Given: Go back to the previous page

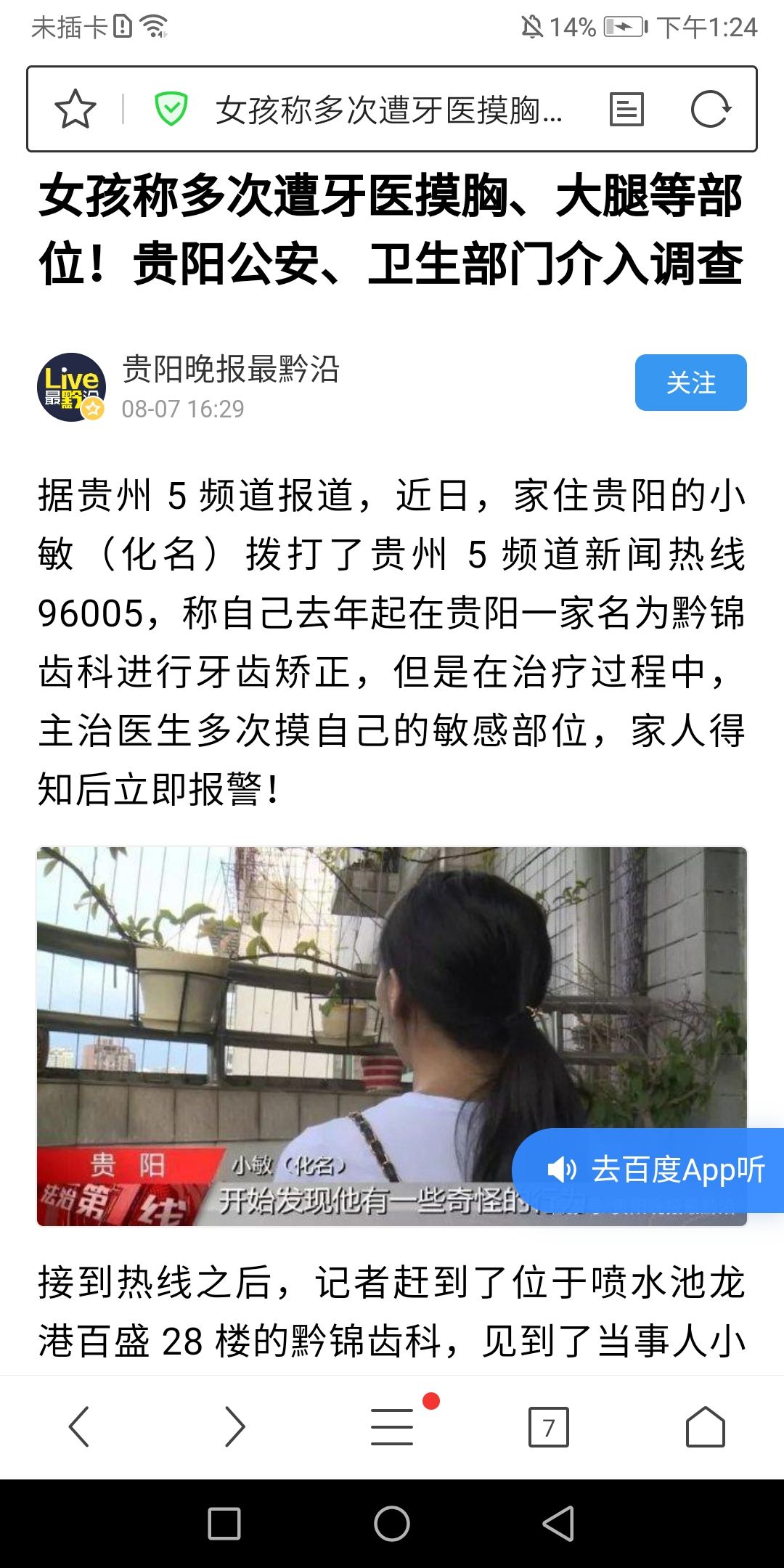Looking at the screenshot, I should [x=78, y=1426].
